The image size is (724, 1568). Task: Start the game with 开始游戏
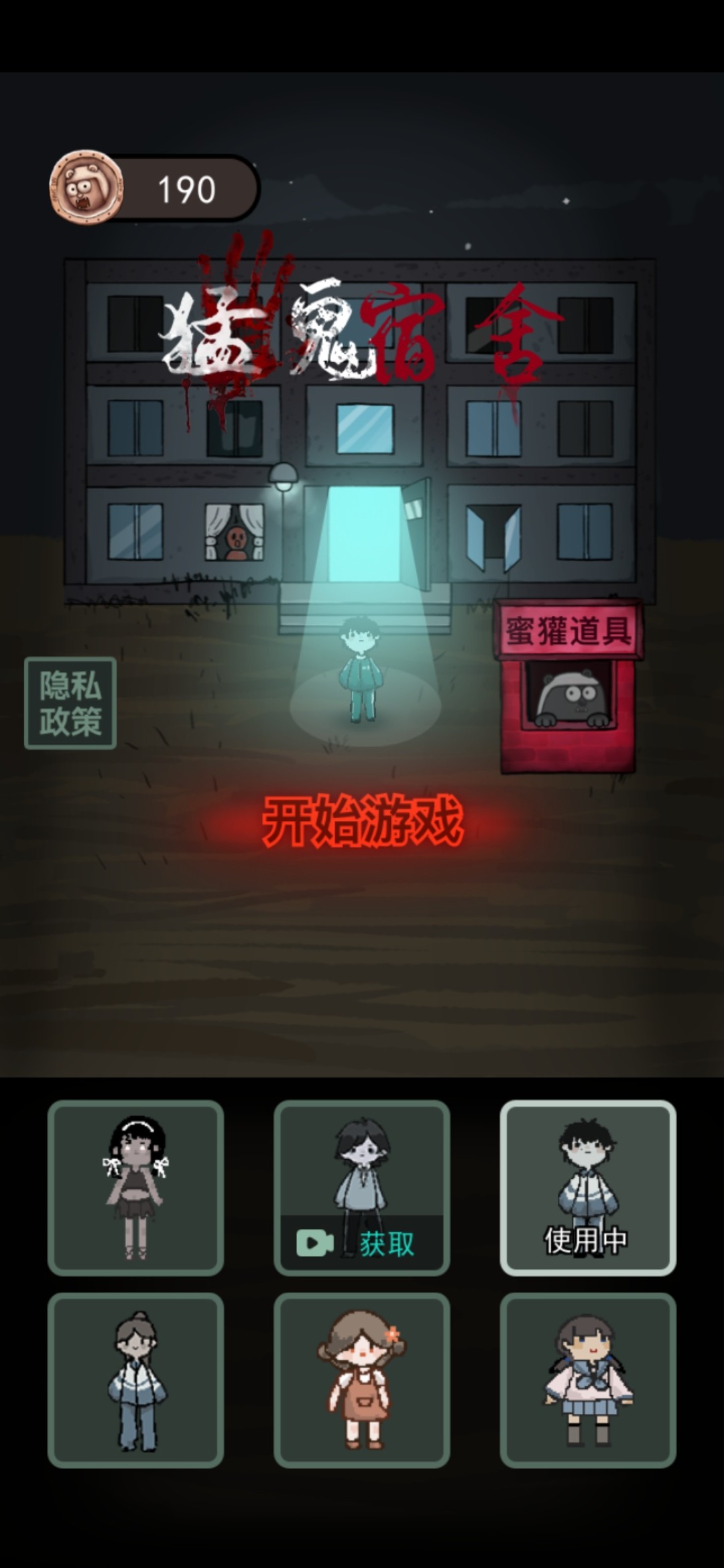click(x=362, y=822)
